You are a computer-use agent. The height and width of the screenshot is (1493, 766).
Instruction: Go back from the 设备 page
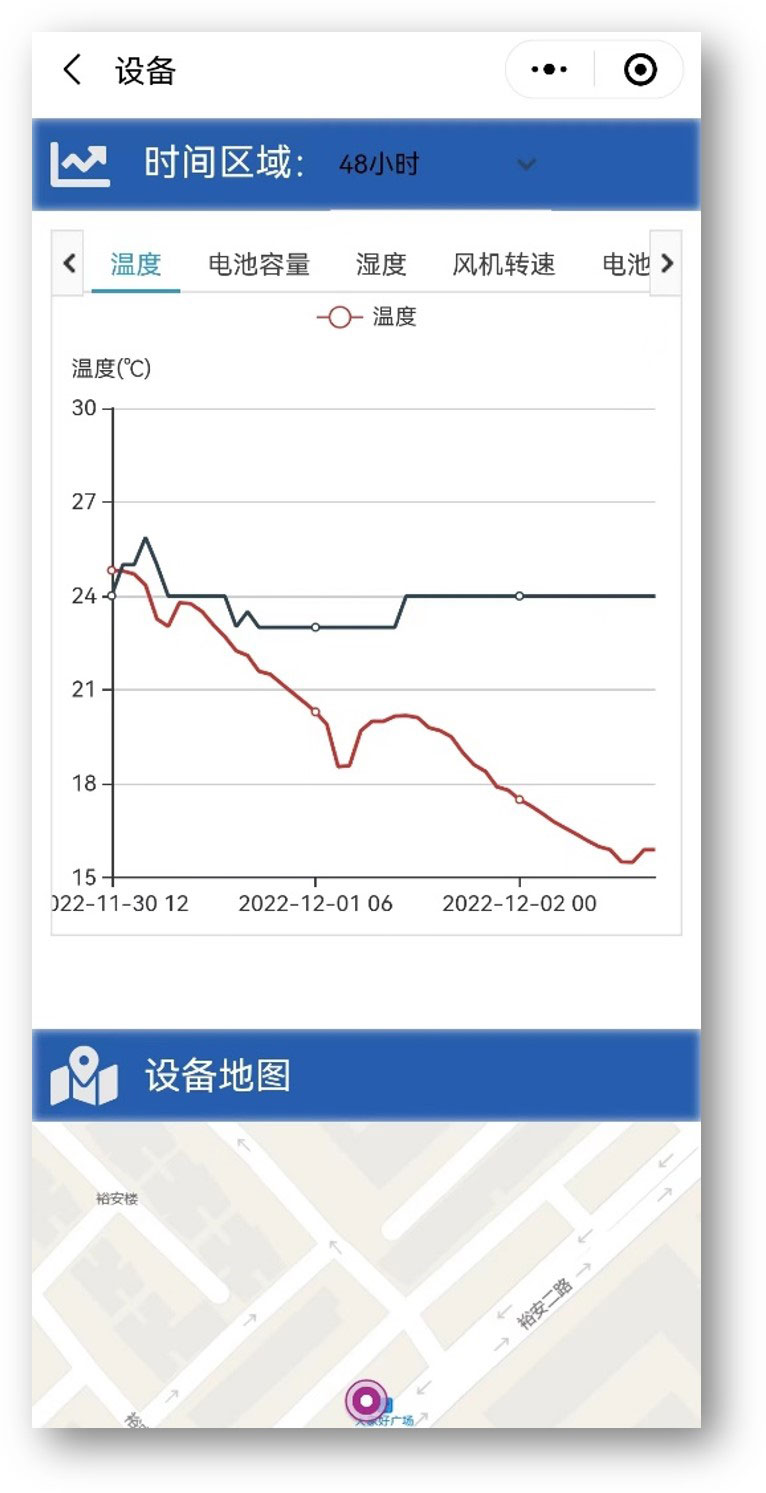tap(72, 71)
